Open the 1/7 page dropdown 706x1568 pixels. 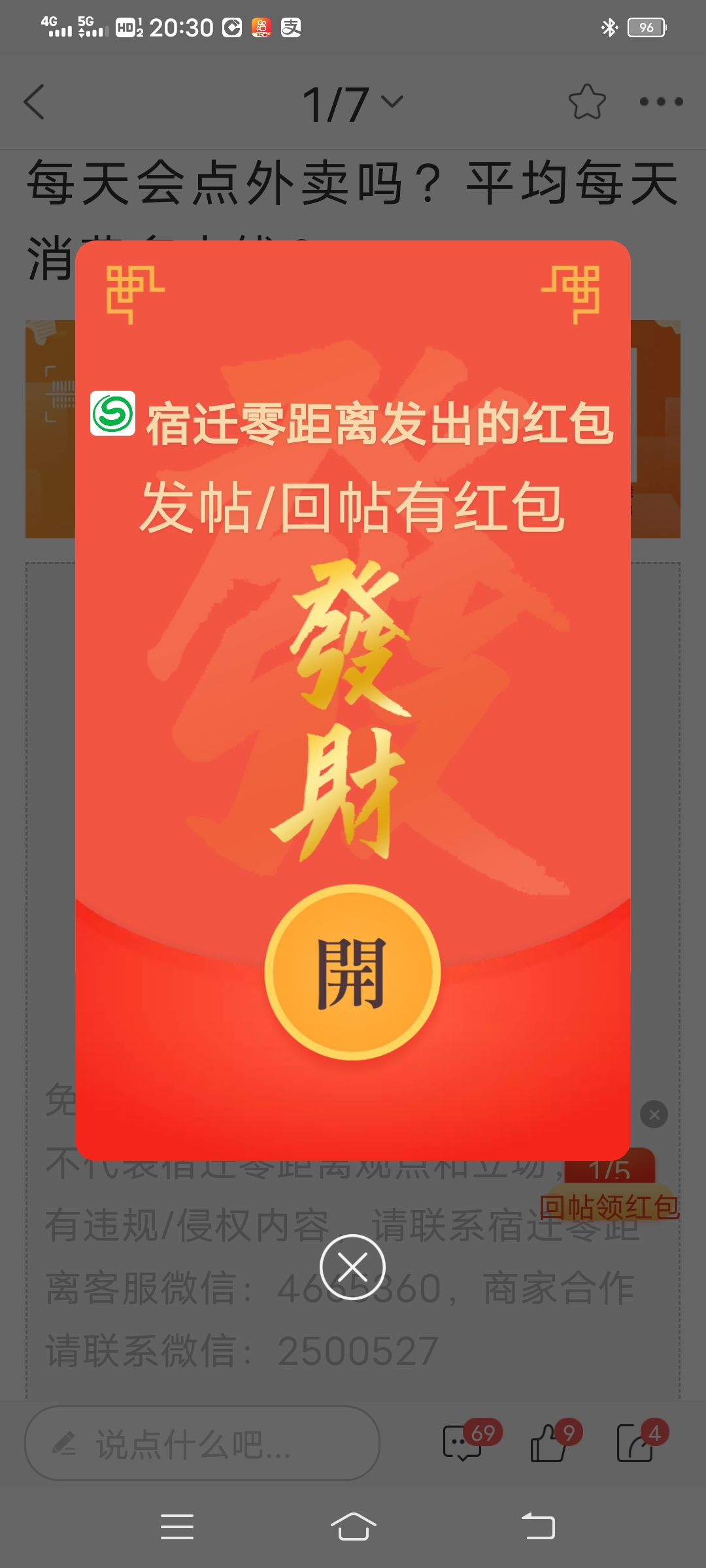coord(352,103)
